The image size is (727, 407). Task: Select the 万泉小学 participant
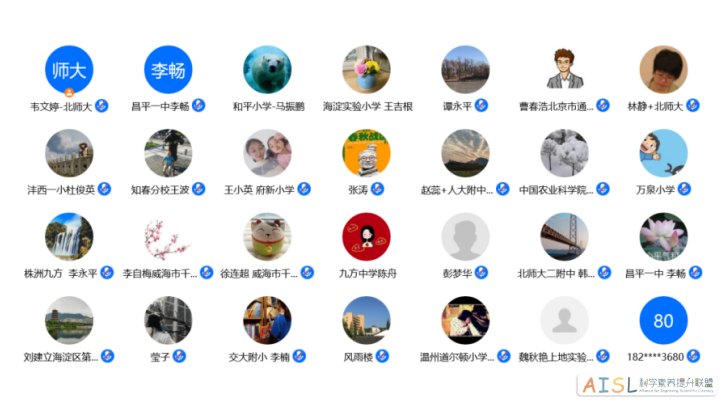(663, 154)
